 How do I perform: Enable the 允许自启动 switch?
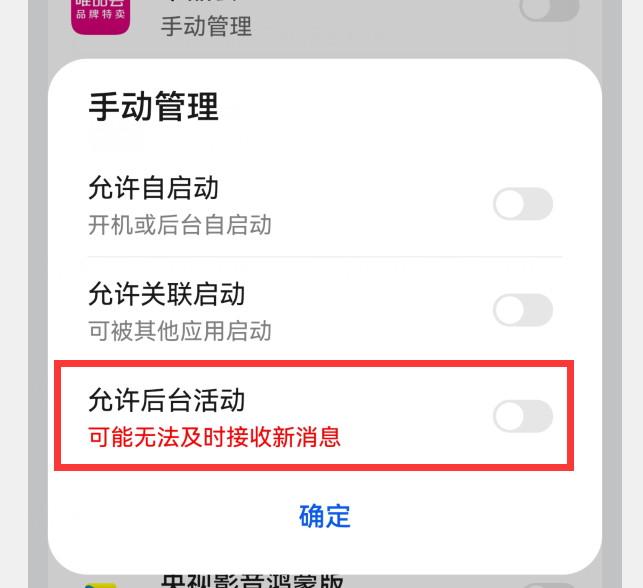pyautogui.click(x=523, y=204)
